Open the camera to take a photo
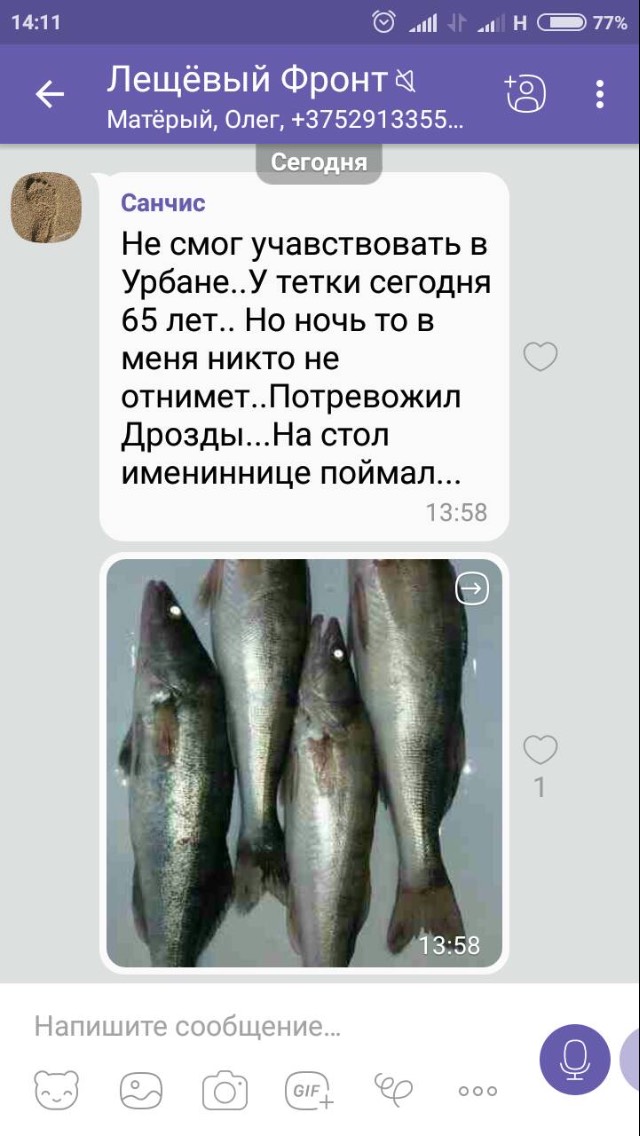Viewport: 640px width, 1136px height. [x=225, y=1090]
